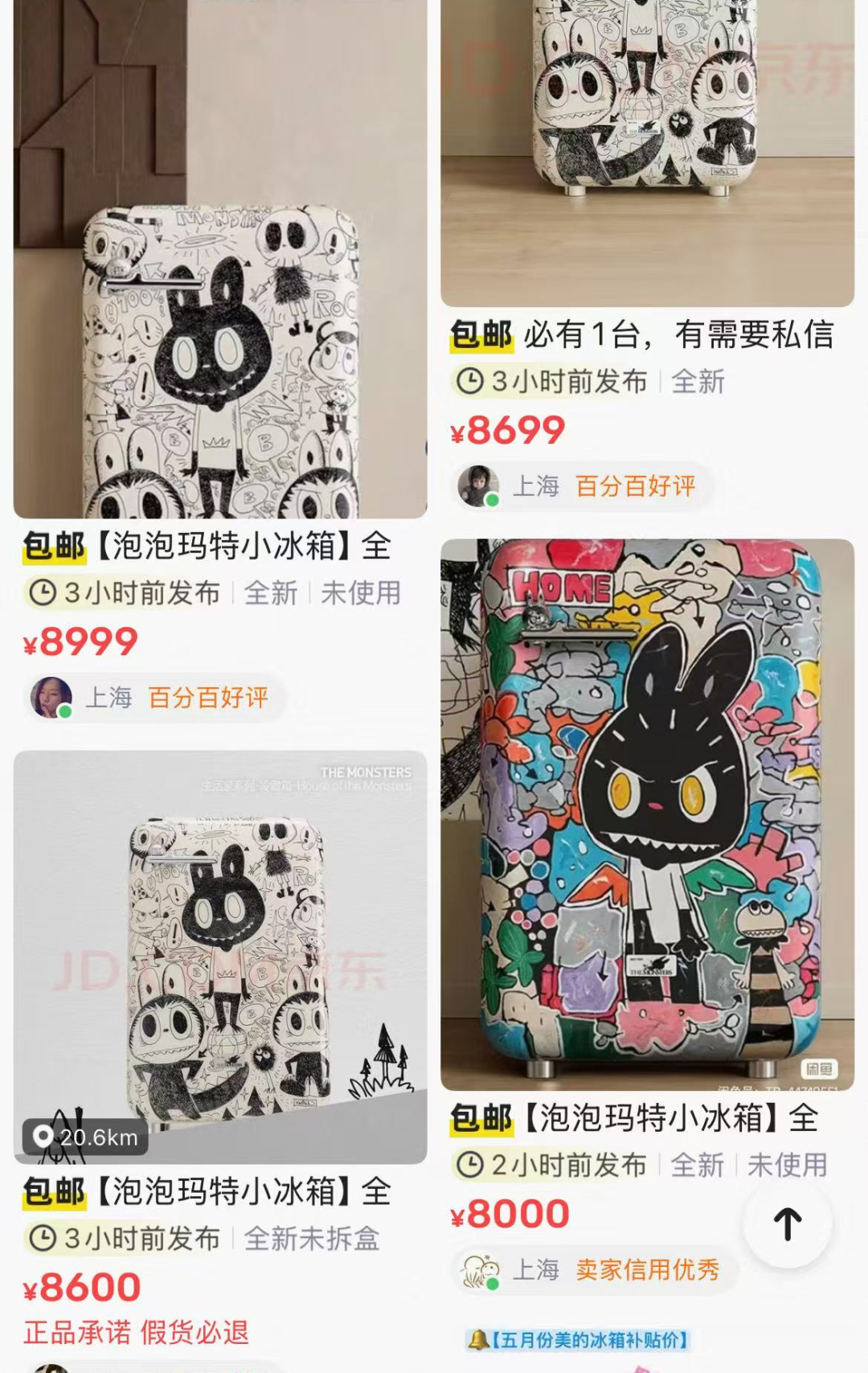Open the 五月份美的冰箱补贴价 listing

coord(579,1340)
